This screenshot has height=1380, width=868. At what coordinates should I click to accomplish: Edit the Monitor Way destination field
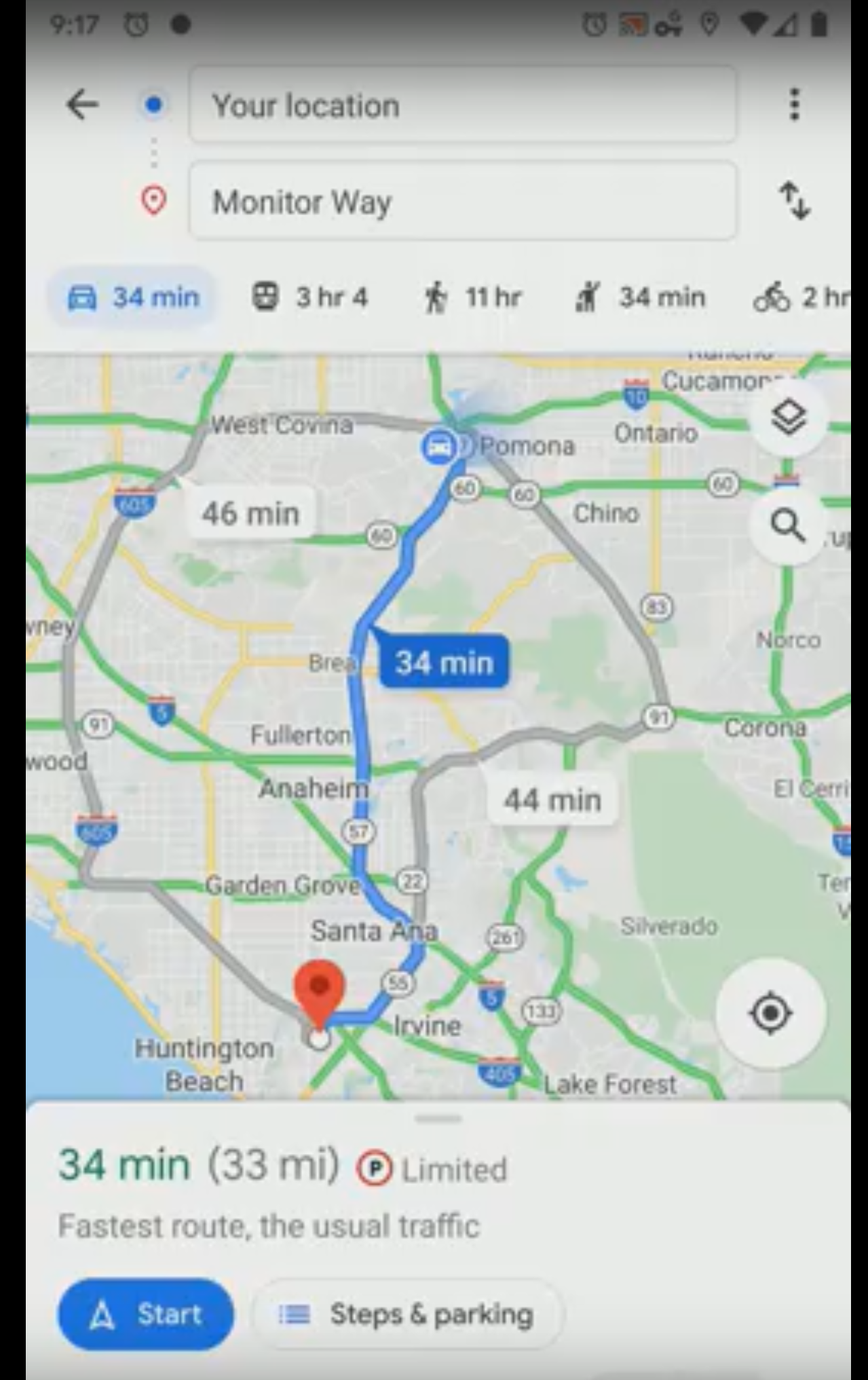coord(462,202)
